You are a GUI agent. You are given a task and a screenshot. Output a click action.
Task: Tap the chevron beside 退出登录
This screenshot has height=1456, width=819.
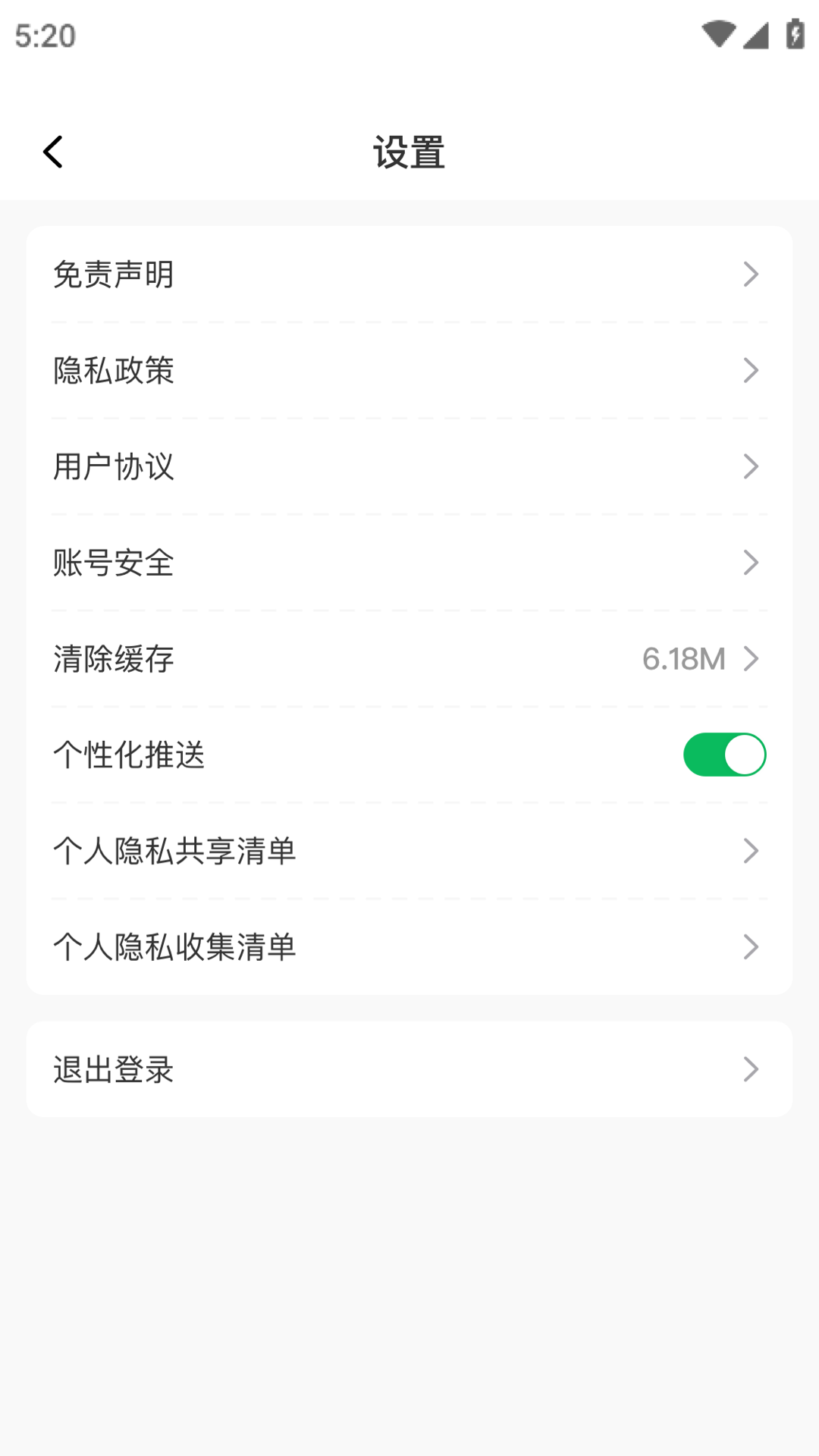[x=751, y=1069]
